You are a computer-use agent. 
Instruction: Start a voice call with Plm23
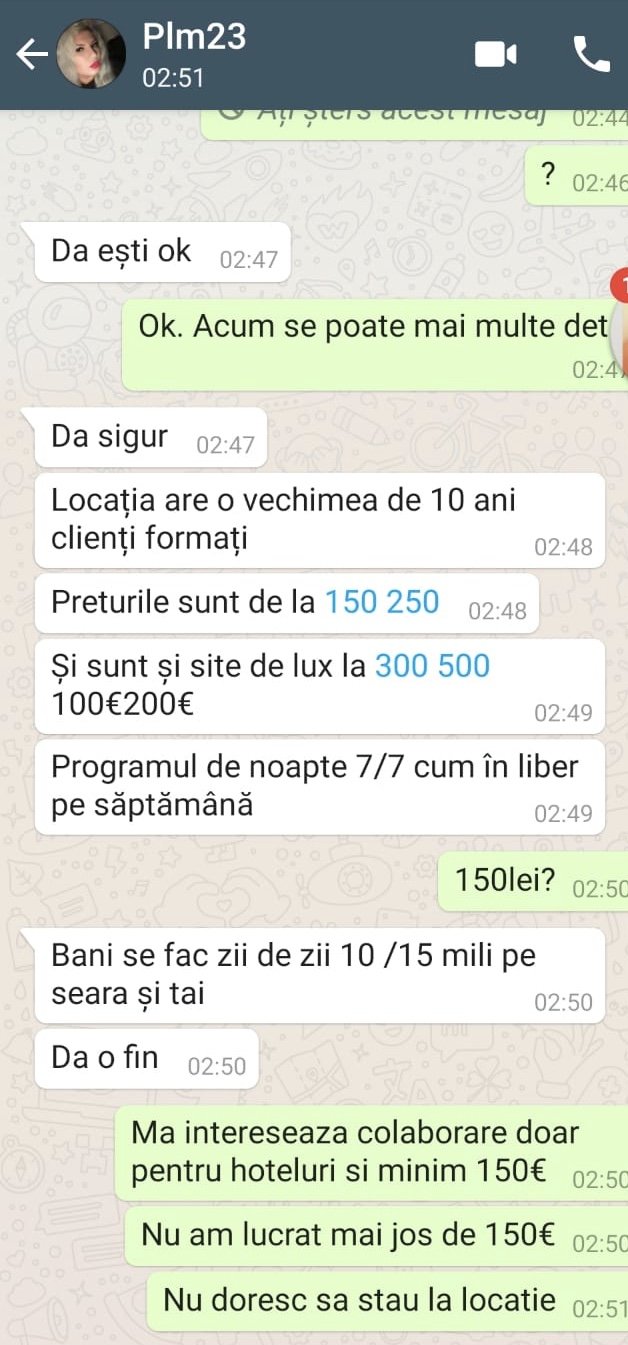point(591,54)
